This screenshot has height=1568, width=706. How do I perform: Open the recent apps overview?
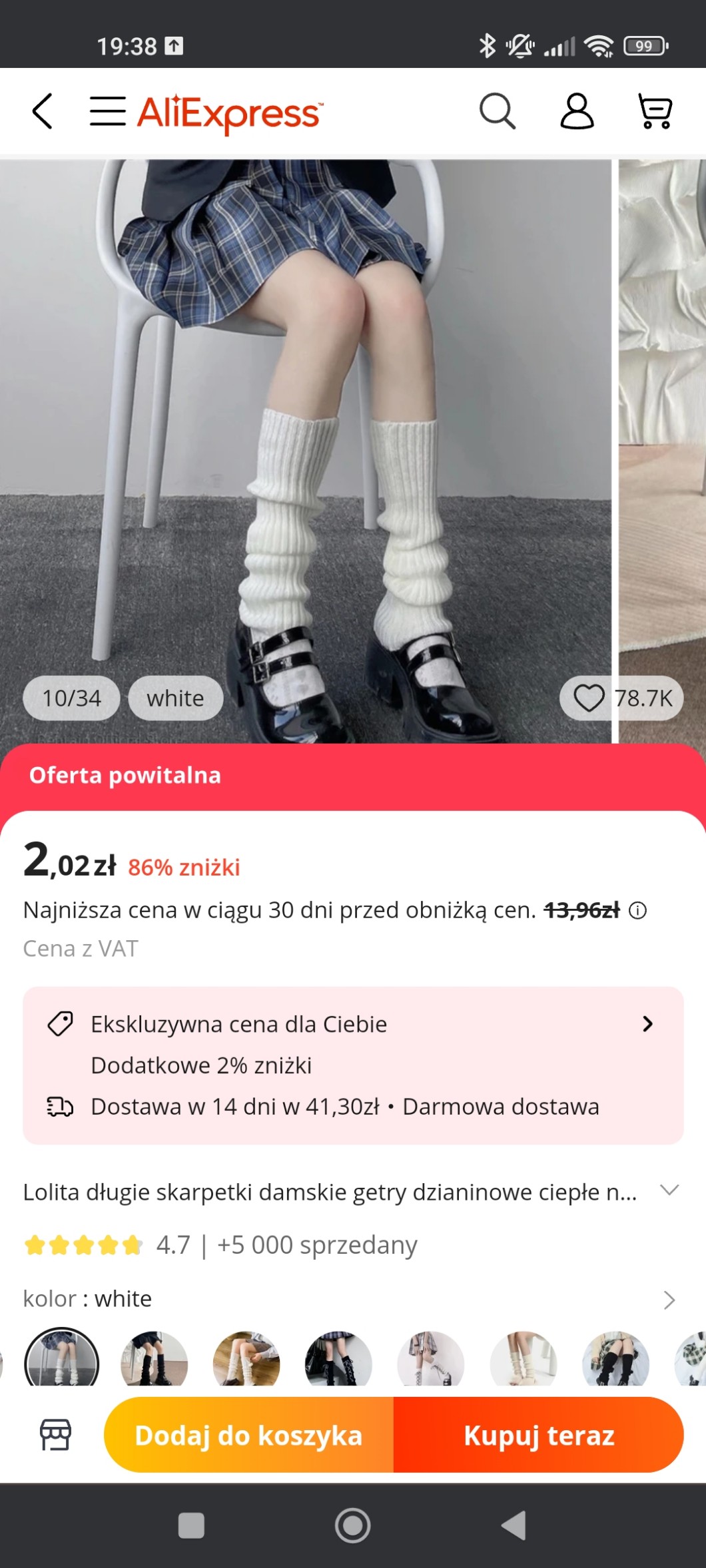click(191, 1525)
